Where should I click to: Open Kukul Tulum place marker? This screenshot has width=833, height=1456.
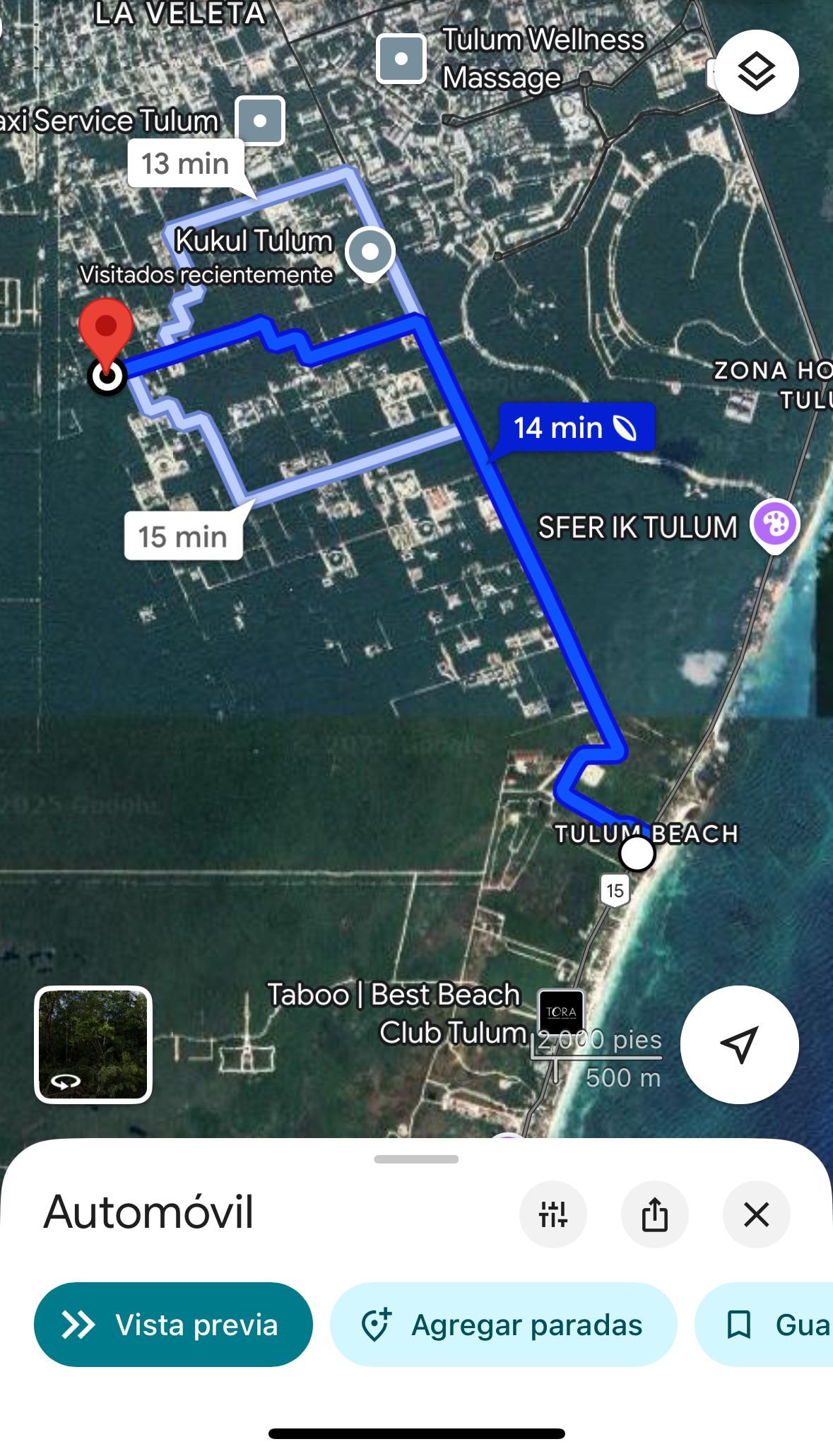coord(370,253)
